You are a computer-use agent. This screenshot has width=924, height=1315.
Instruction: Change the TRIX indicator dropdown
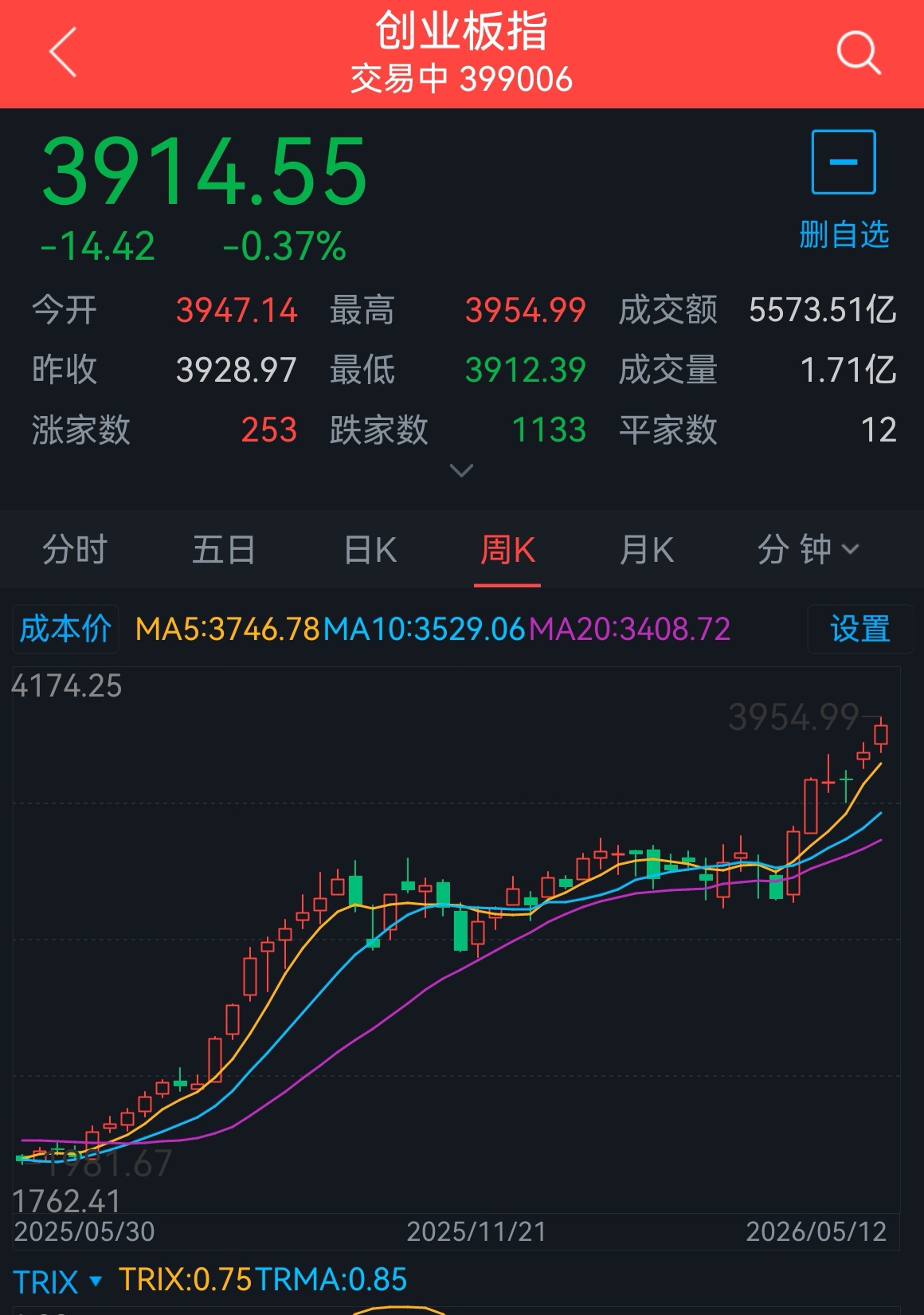[x=57, y=1282]
